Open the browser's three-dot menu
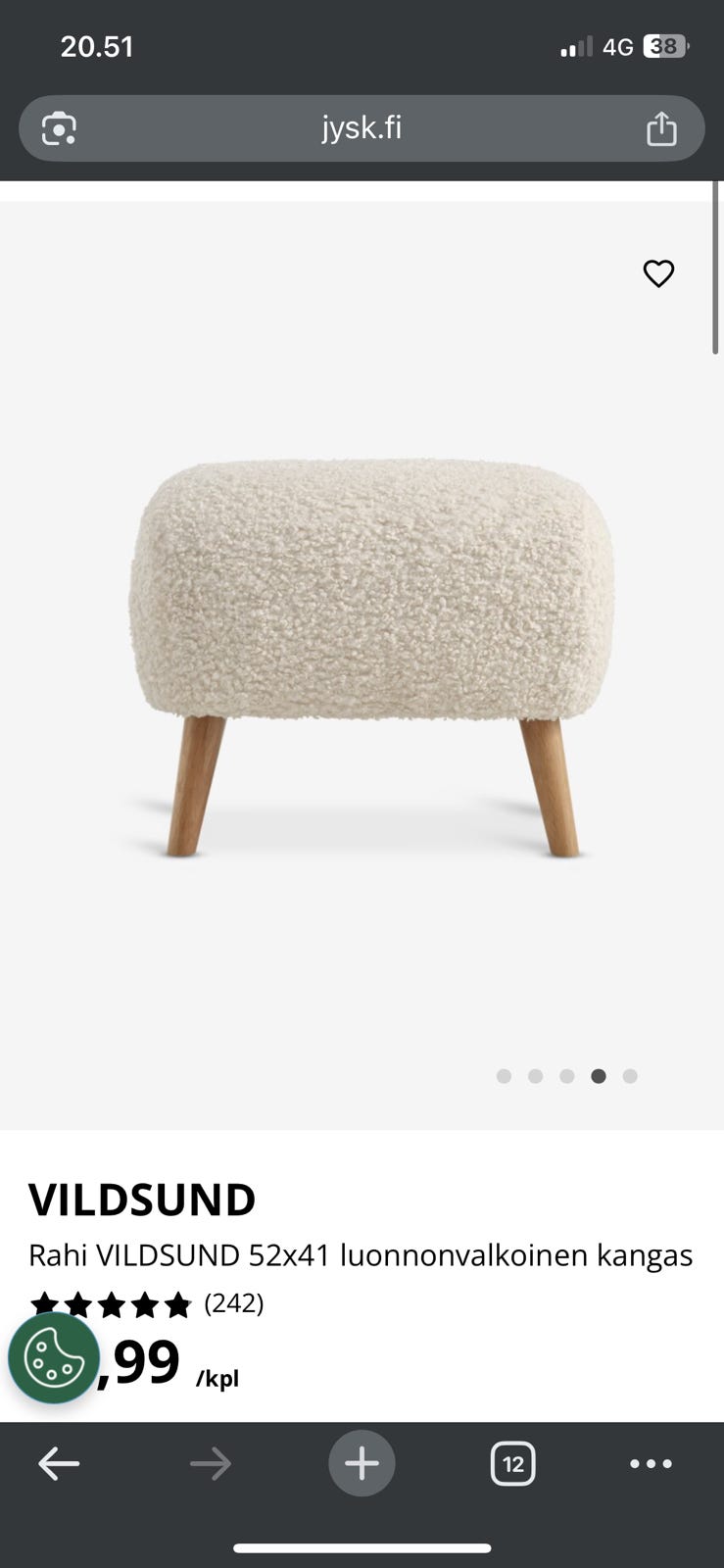Viewport: 724px width, 1568px height. tap(651, 1464)
